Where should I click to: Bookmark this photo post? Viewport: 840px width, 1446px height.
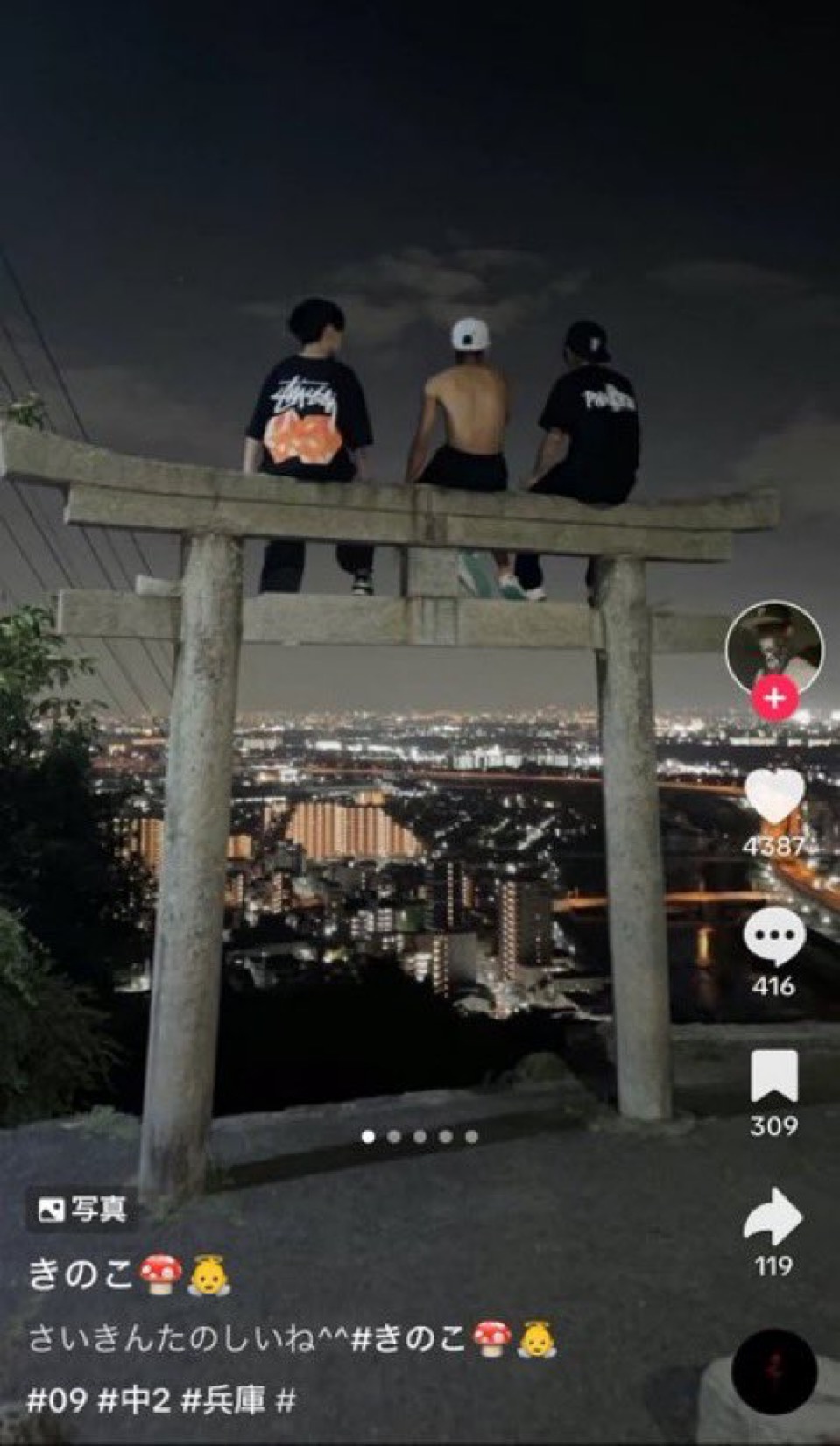click(x=774, y=1076)
